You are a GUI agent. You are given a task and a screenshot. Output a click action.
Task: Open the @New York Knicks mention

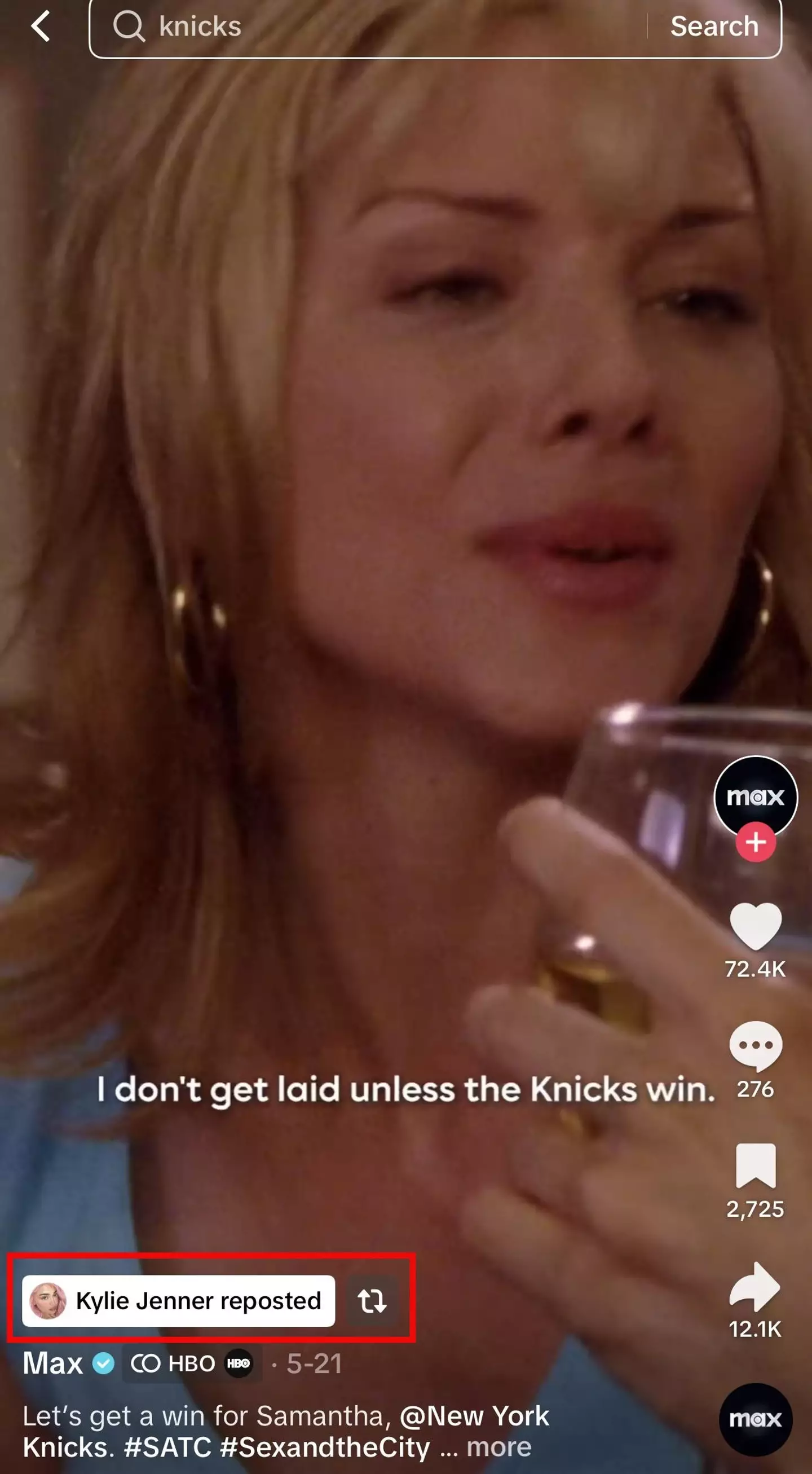474,1417
